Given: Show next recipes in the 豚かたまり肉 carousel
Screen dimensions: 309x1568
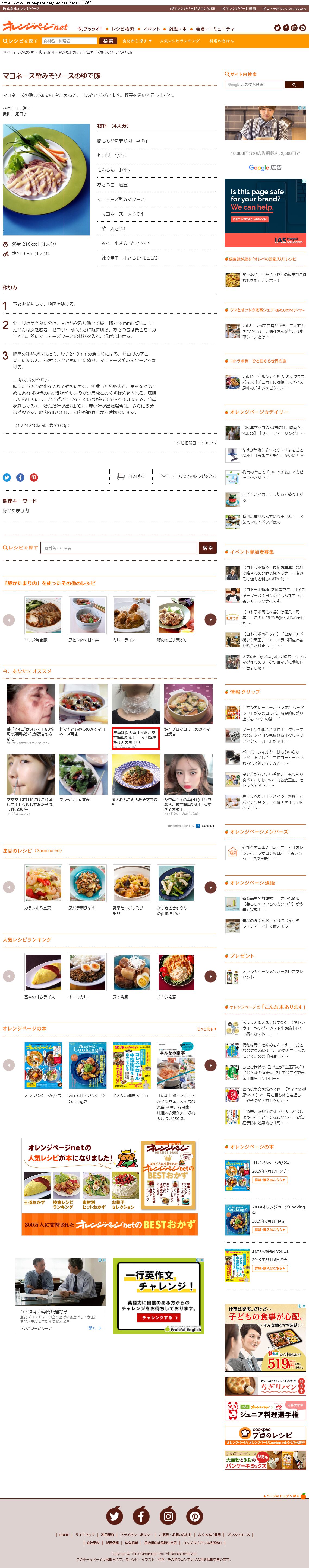Looking at the screenshot, I should (x=210, y=620).
